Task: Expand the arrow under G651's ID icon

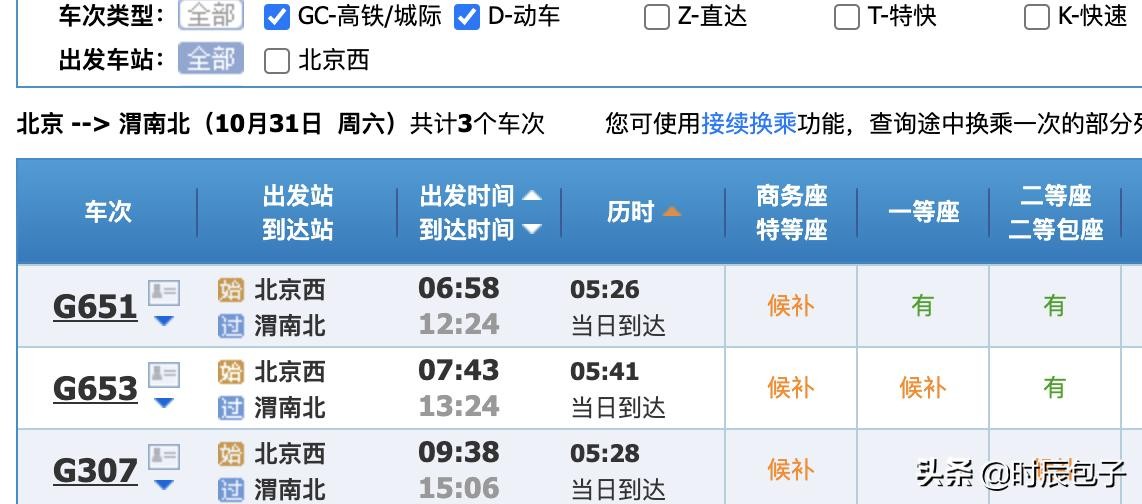Action: click(164, 321)
